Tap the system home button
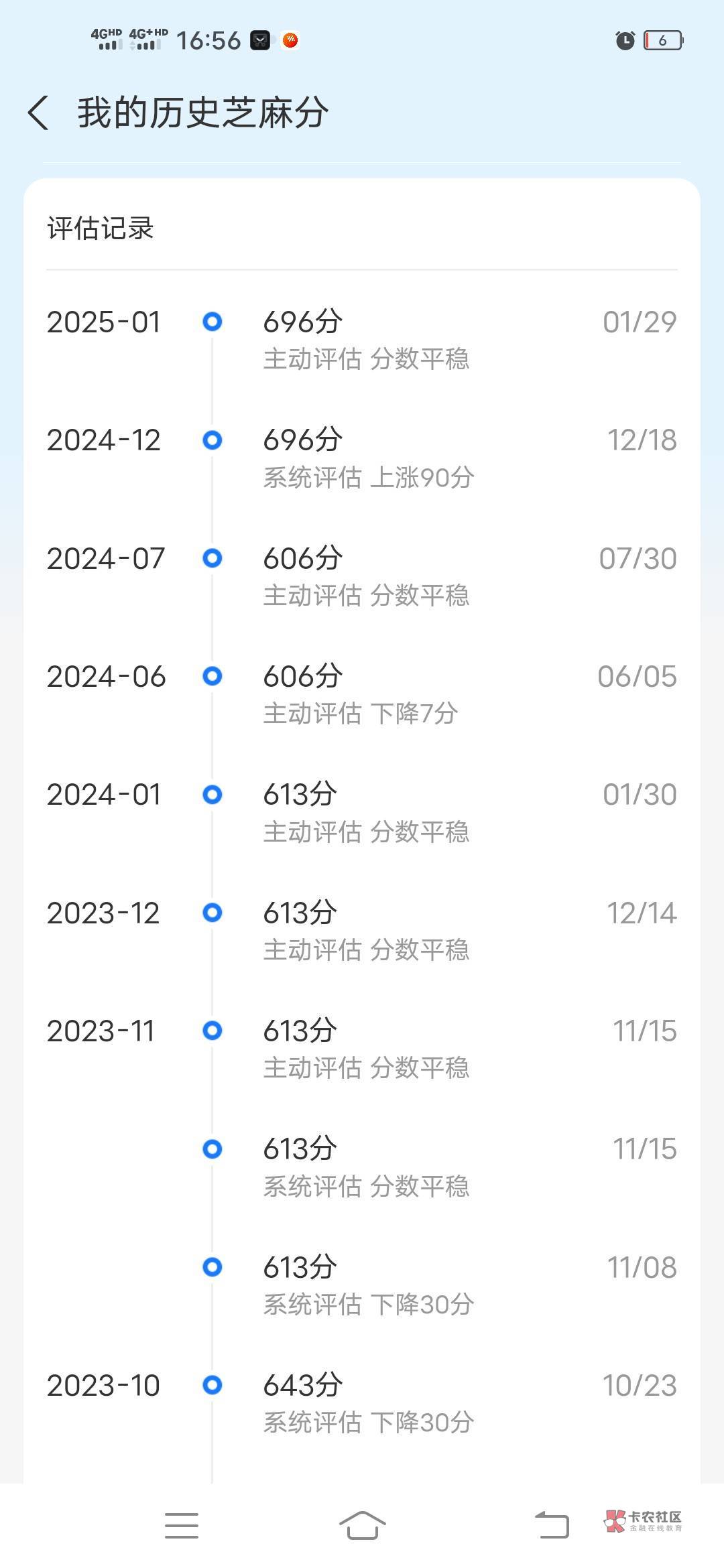724x1568 pixels. click(x=362, y=1526)
